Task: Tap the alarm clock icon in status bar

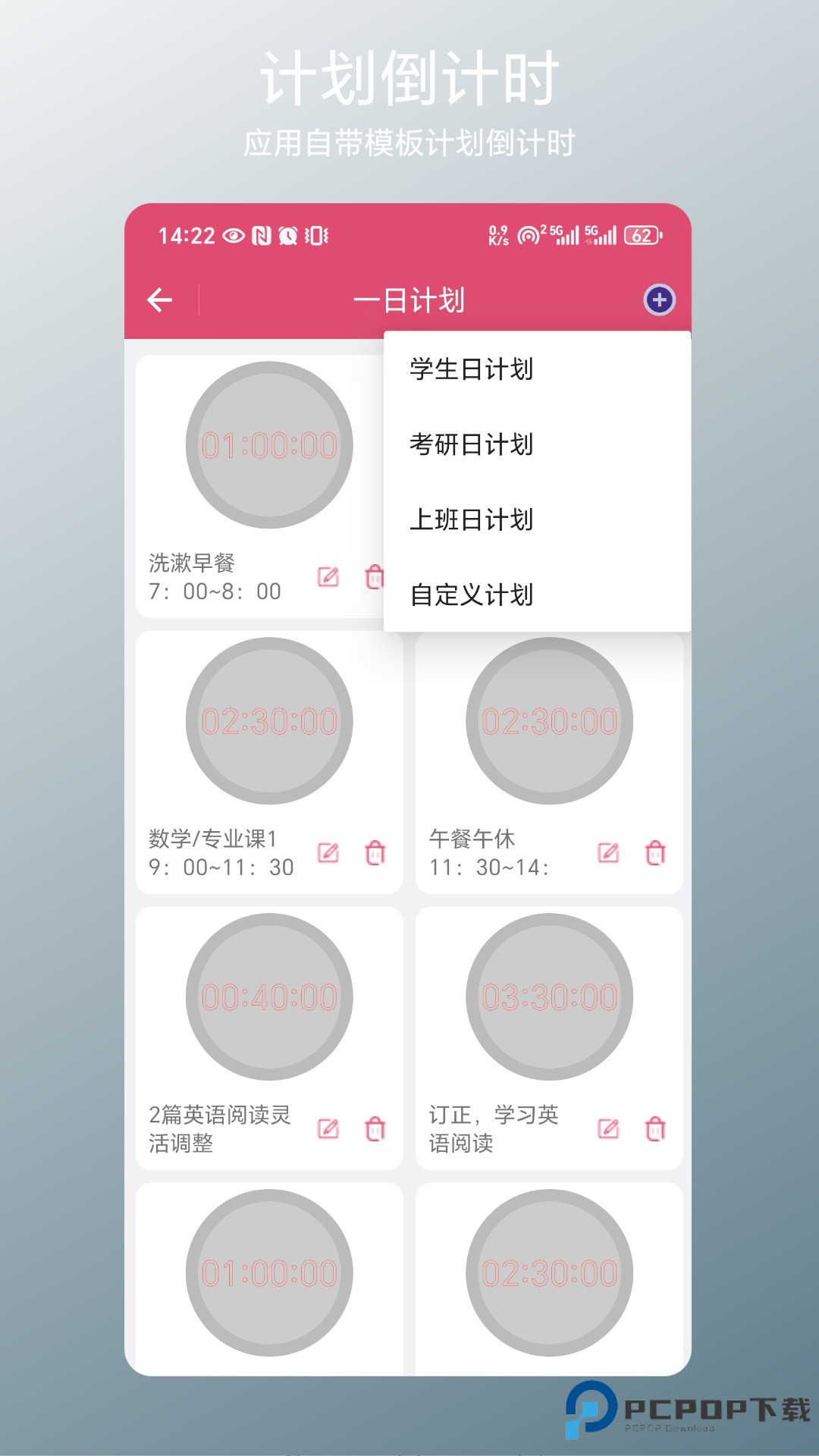Action: point(289,237)
